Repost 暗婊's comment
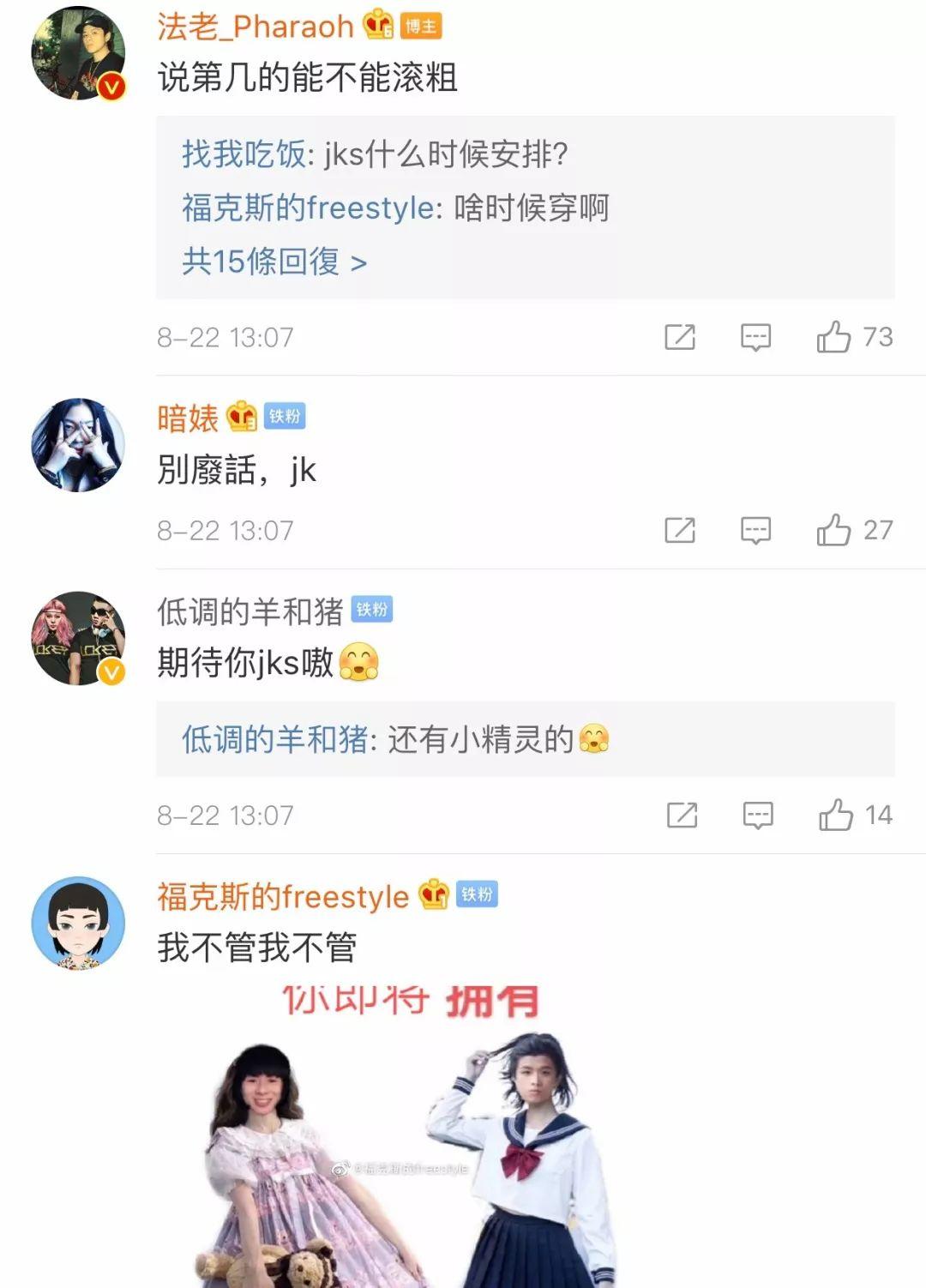 tap(680, 530)
